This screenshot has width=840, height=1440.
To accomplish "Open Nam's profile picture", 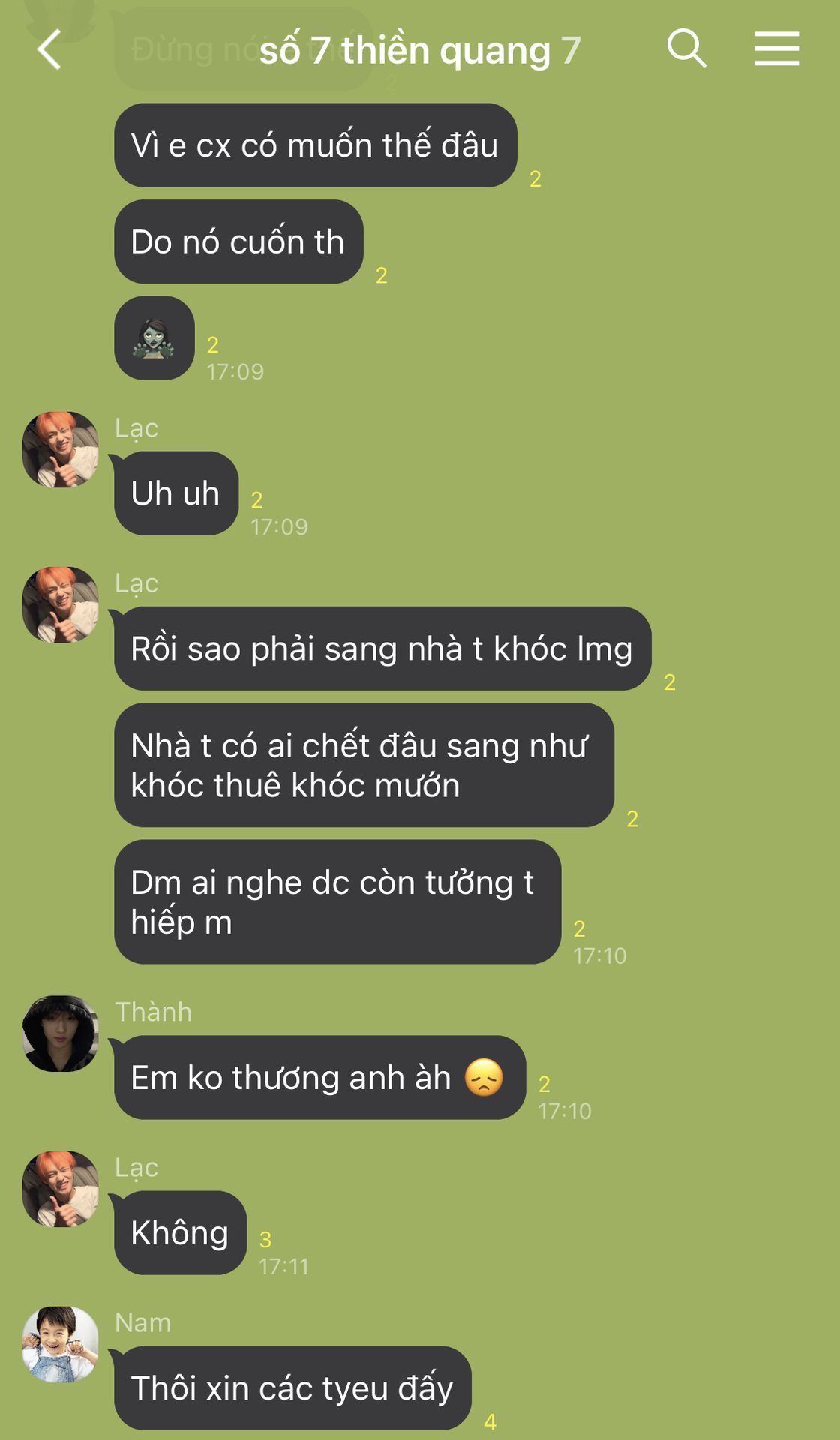I will (x=61, y=1344).
